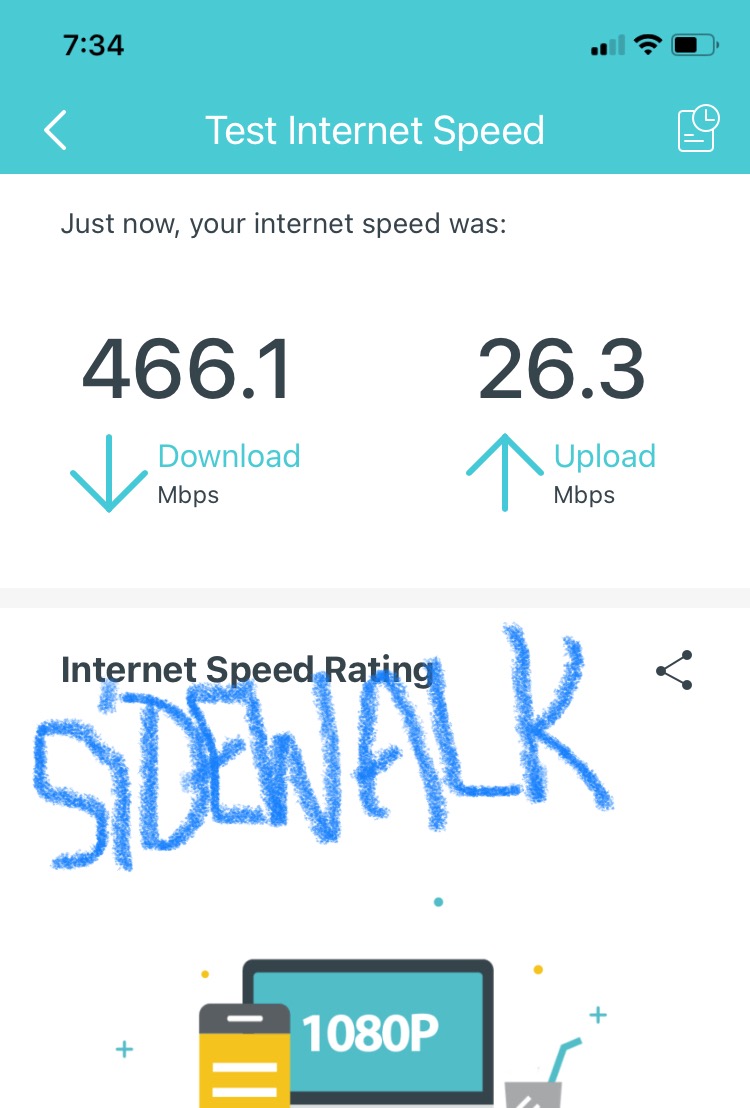Open the speed test history
Screen dimensions: 750x1108
tap(697, 130)
